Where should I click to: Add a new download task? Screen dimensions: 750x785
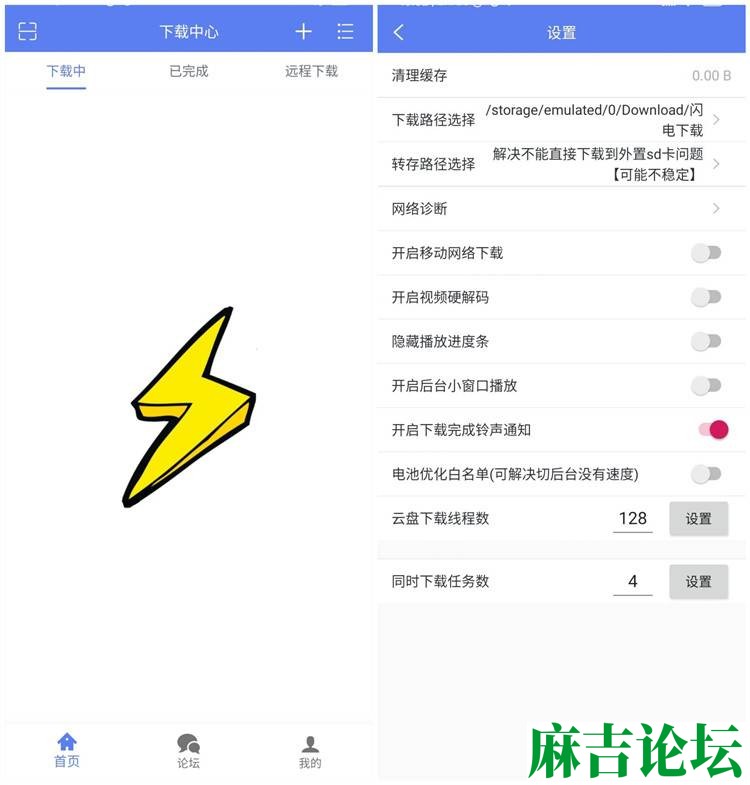(x=303, y=32)
